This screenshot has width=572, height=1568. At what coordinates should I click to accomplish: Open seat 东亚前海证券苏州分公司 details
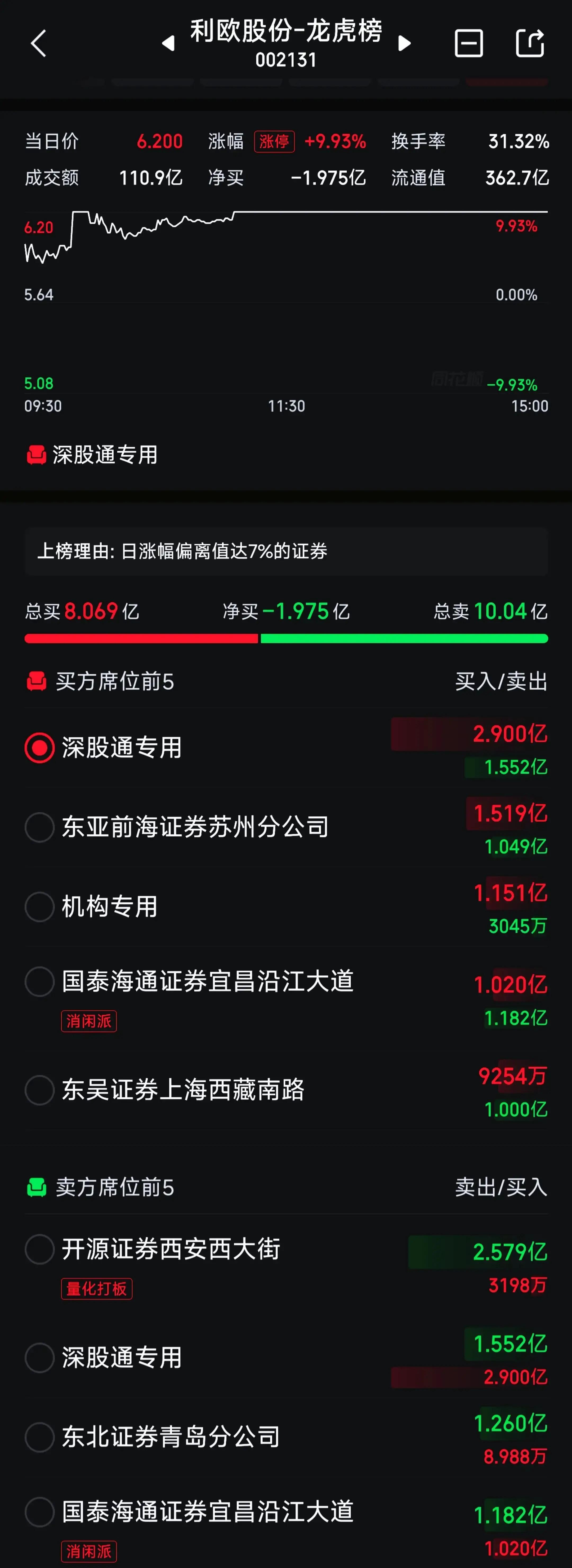195,827
